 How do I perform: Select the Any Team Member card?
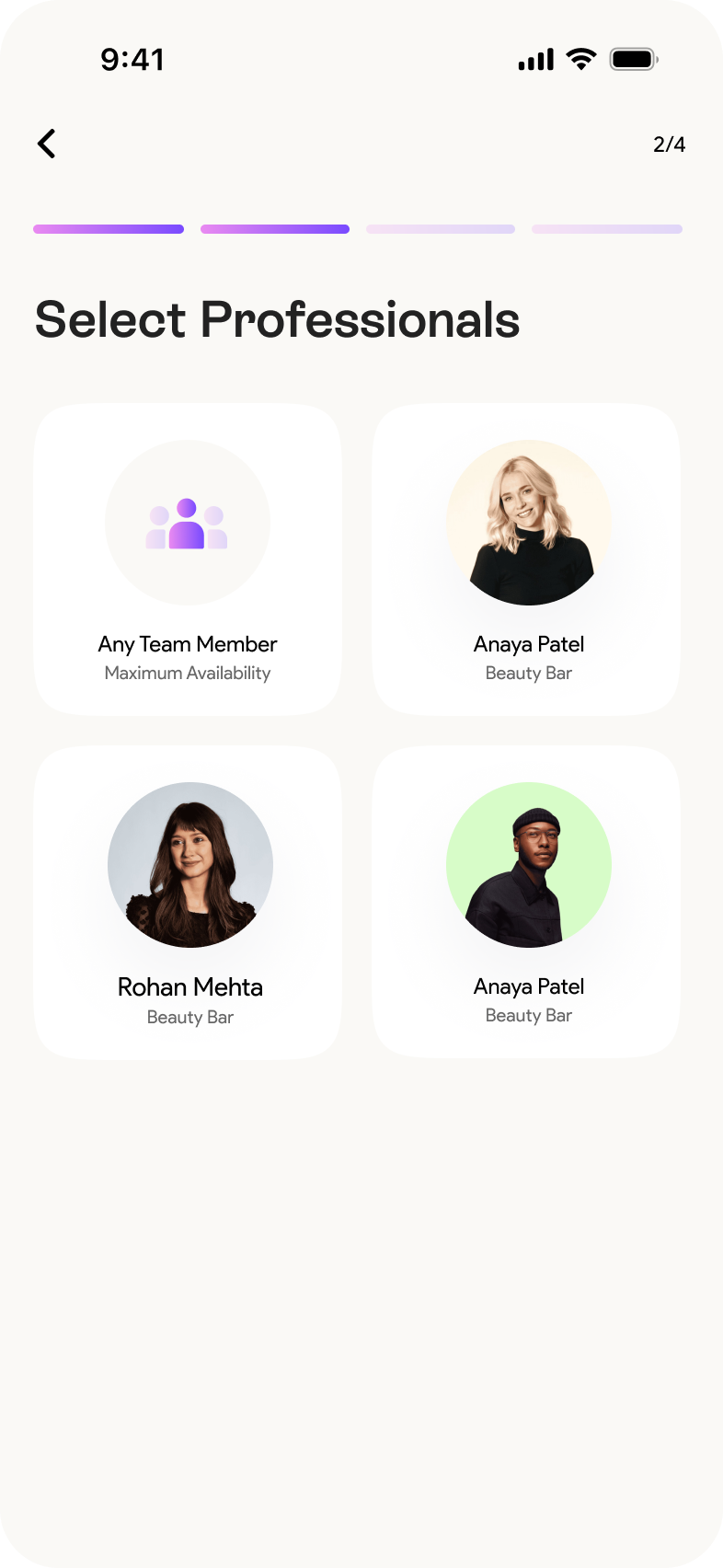point(188,559)
